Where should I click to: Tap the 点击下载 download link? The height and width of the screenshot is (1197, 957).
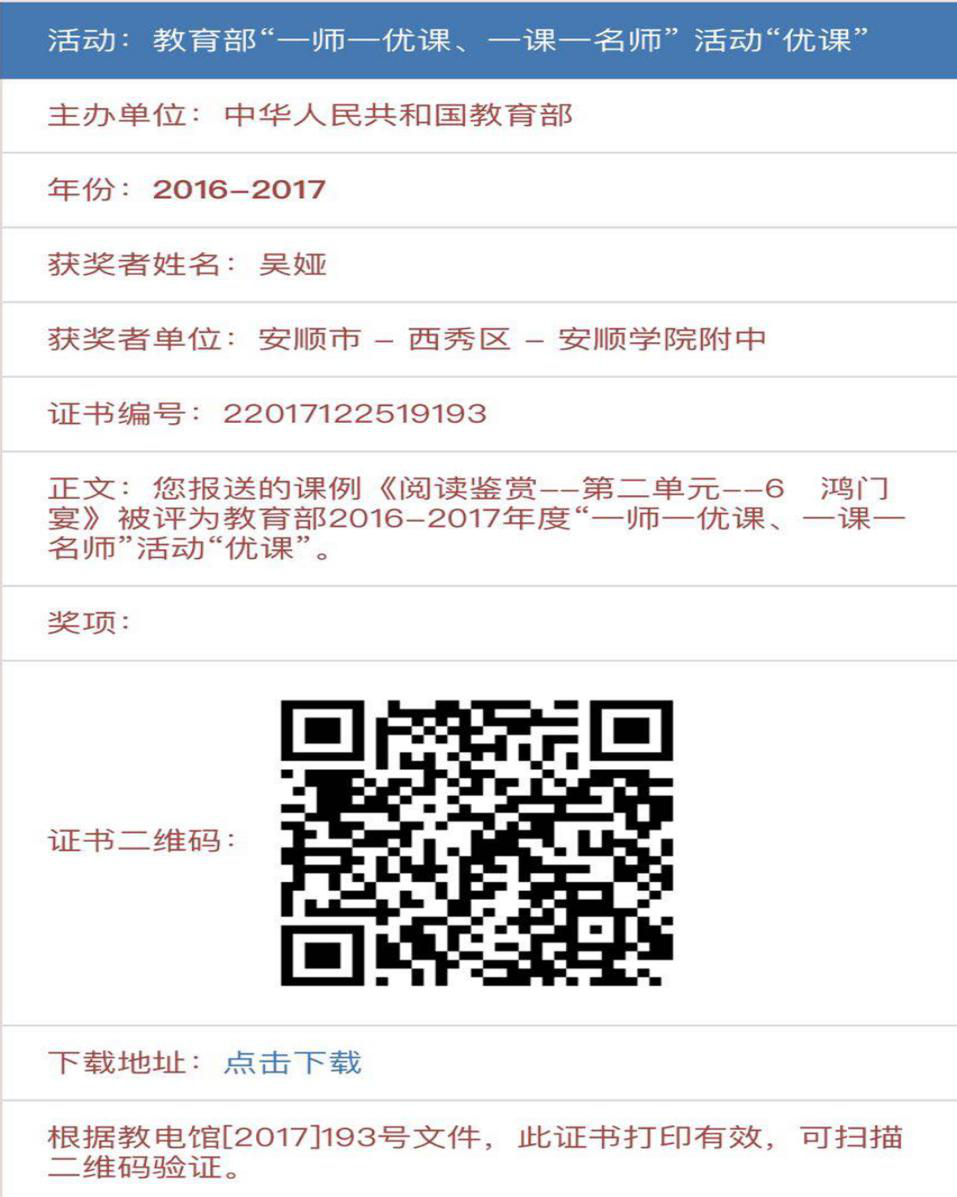(x=292, y=1062)
